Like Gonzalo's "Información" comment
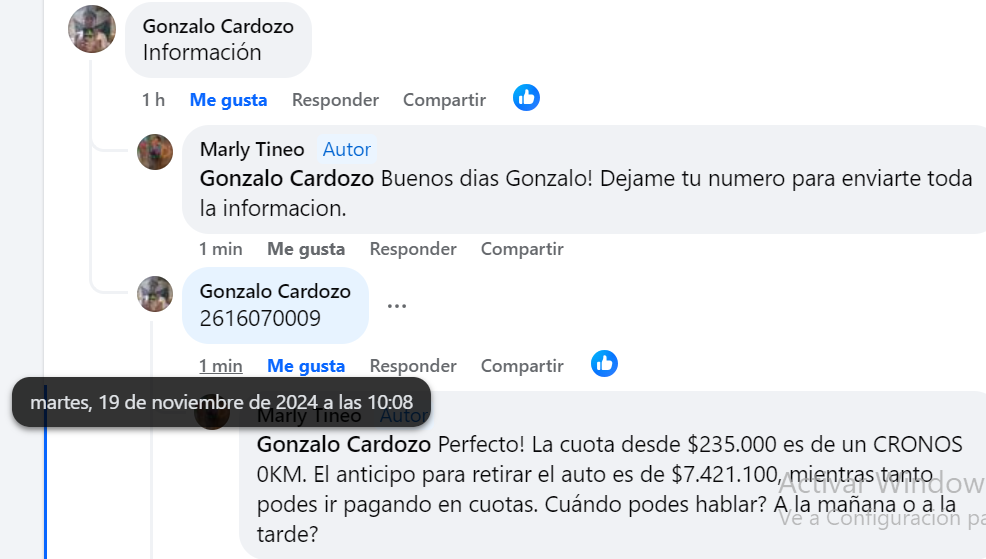The height and width of the screenshot is (559, 986). click(x=228, y=100)
